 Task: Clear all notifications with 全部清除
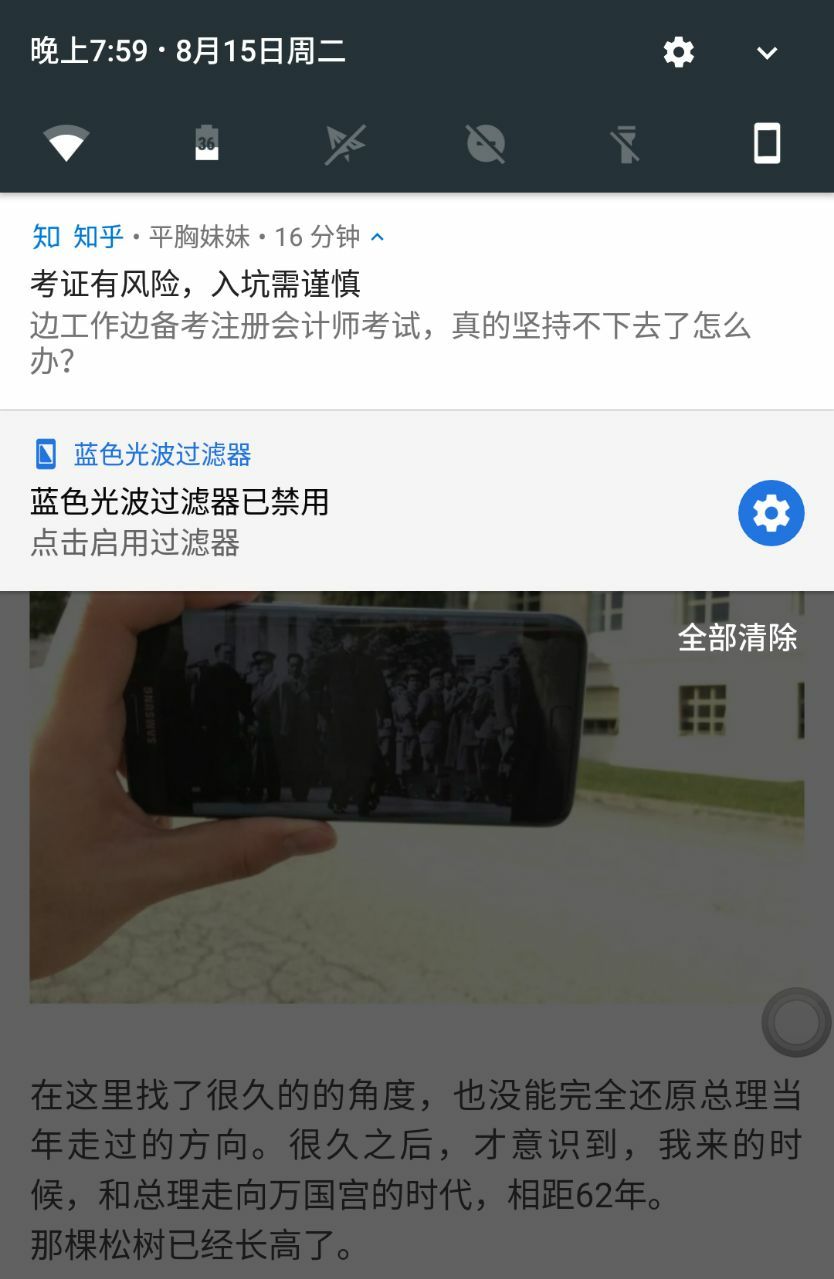tap(737, 637)
